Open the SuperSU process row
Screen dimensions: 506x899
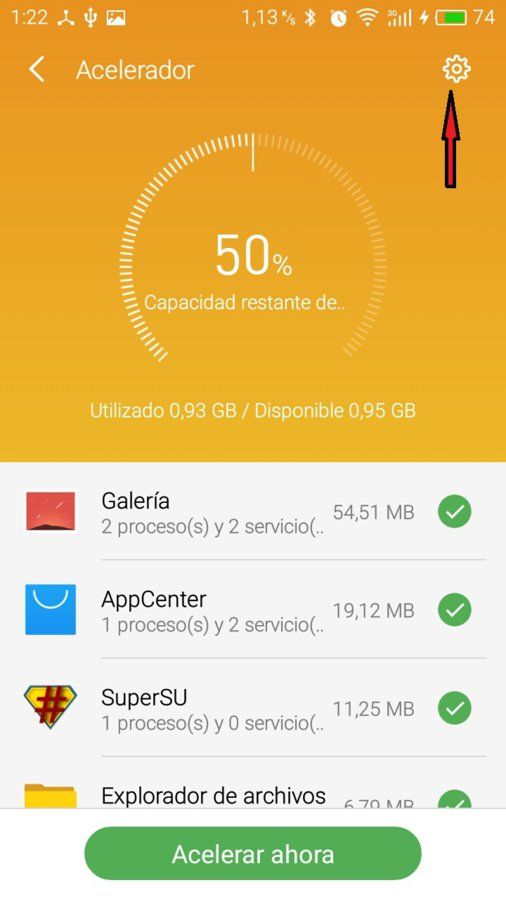point(253,708)
